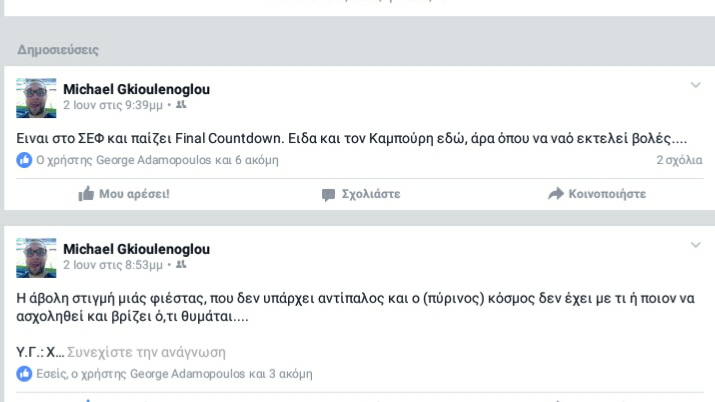Viewport: 715px width, 402px height.
Task: Open Michael Gkioulenoglou's profile from 9:39μμ post
Action: pyautogui.click(x=136, y=89)
